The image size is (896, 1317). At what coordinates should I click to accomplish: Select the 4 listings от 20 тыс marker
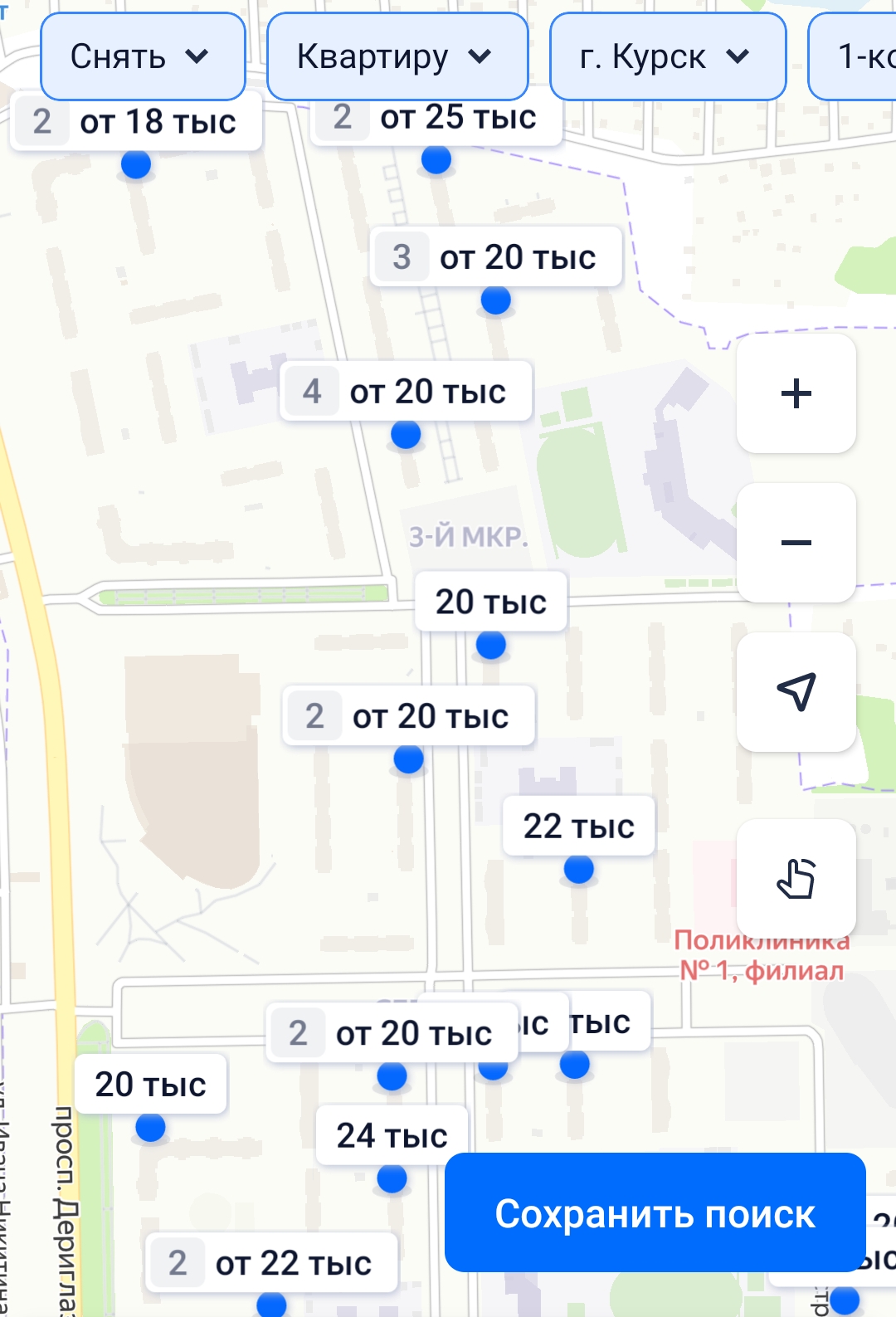pos(406,391)
